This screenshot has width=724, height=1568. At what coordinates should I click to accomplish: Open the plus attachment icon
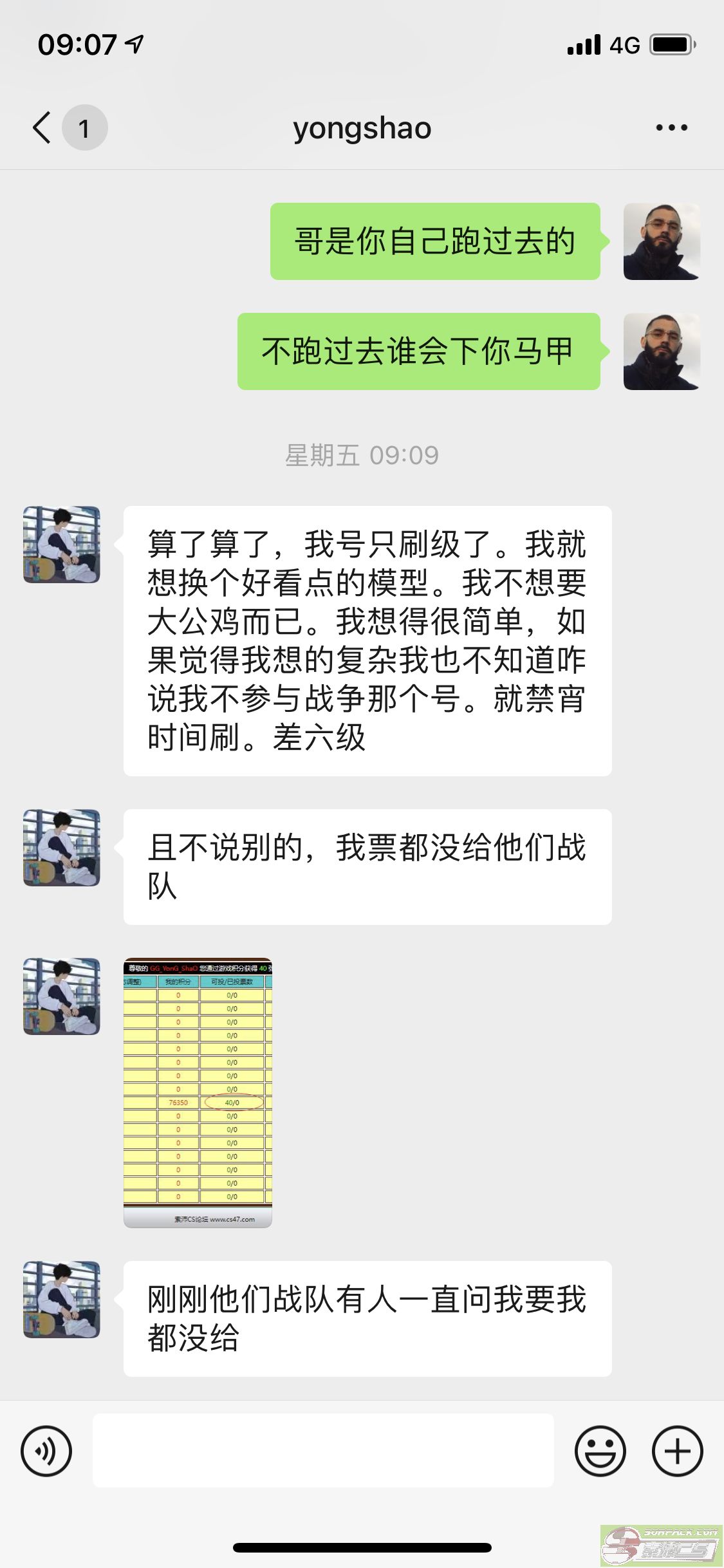coord(678,1450)
